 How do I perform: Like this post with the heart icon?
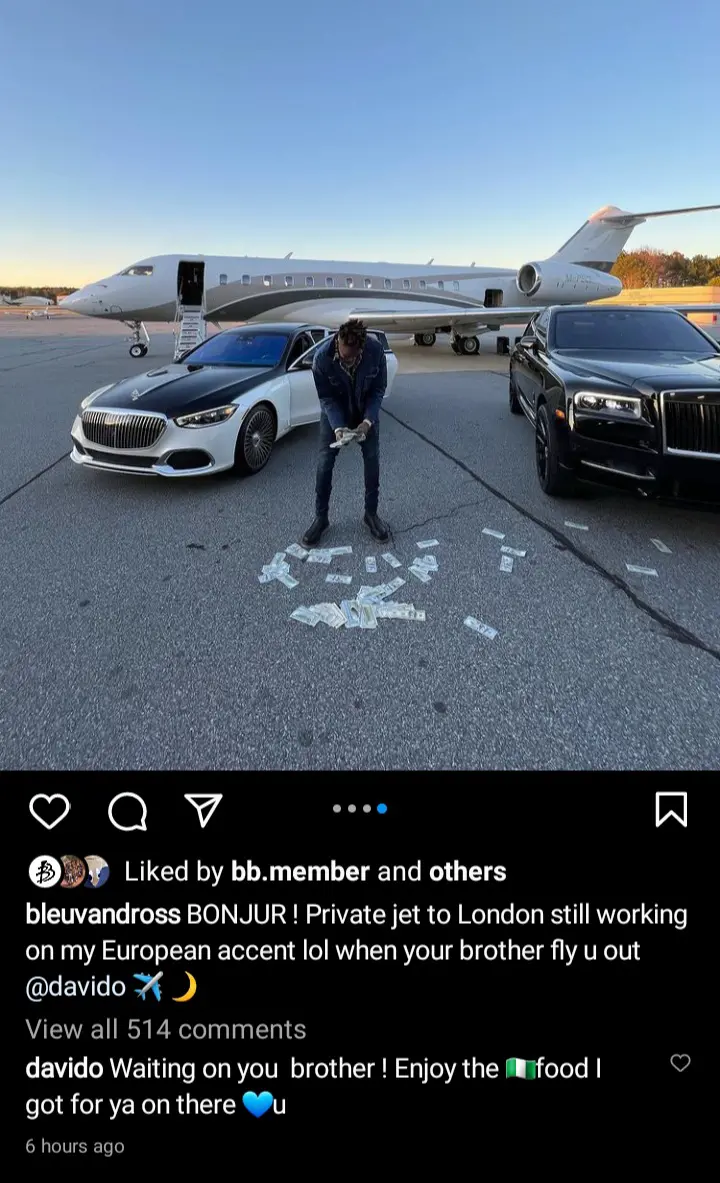pos(49,810)
